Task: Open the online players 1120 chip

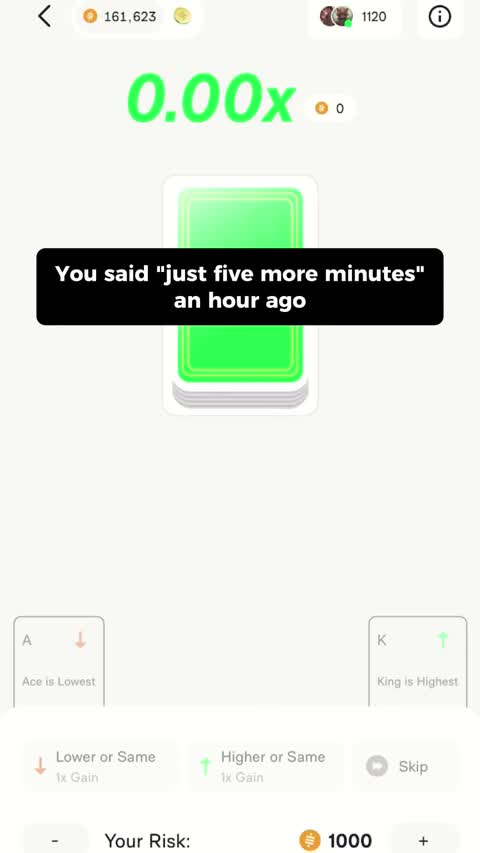Action: (x=354, y=17)
